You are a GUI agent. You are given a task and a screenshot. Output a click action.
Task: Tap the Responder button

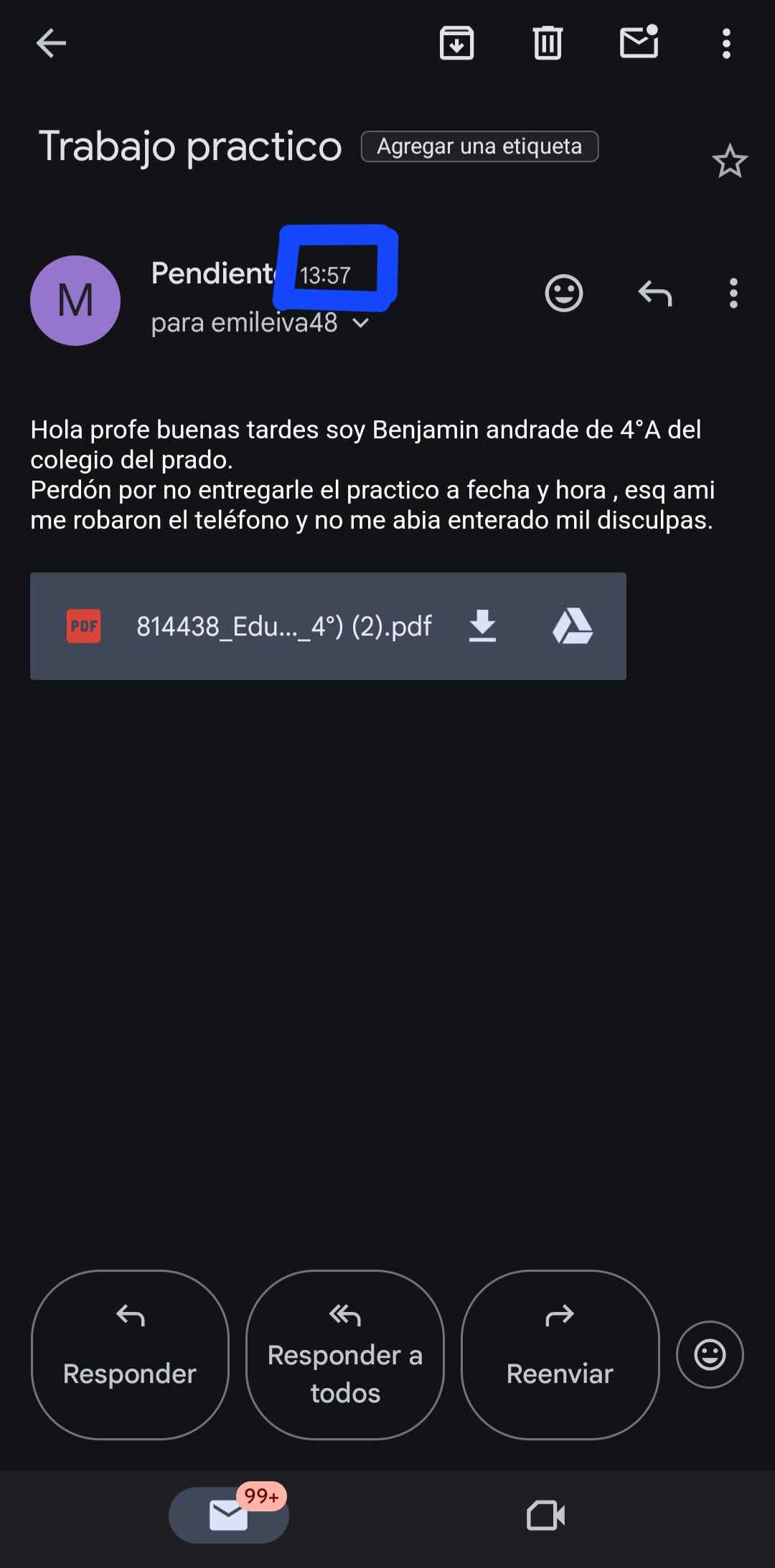pyautogui.click(x=130, y=1354)
